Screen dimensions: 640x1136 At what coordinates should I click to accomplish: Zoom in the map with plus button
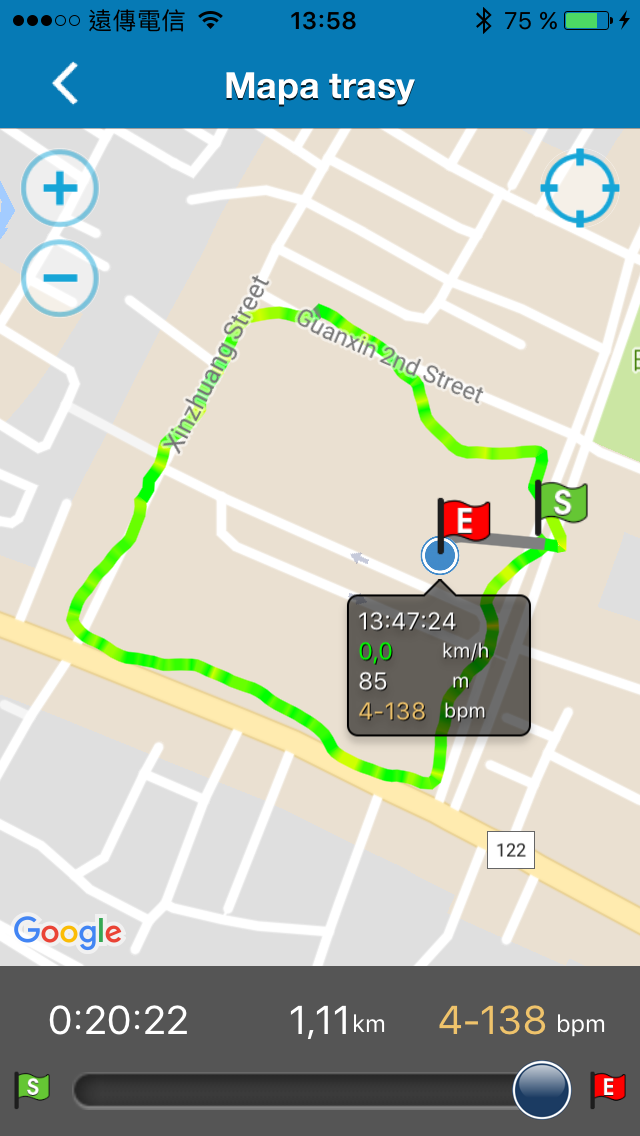click(59, 189)
